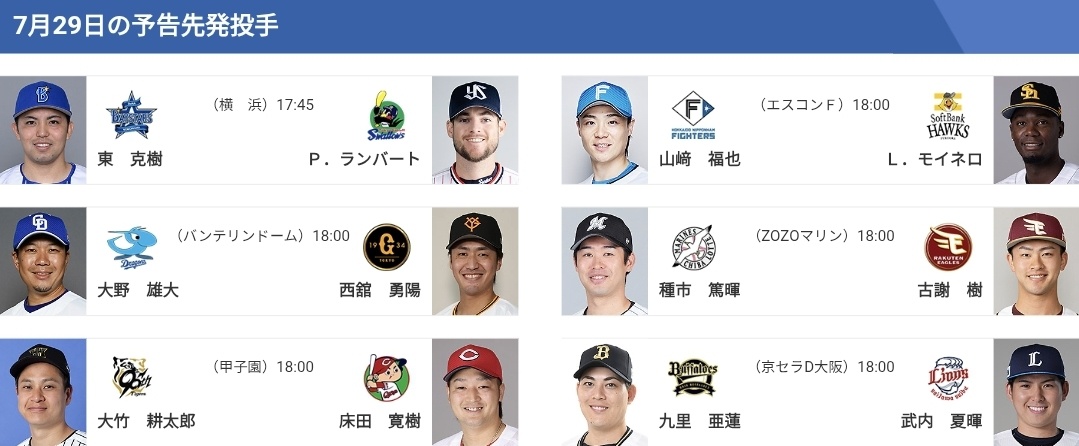This screenshot has height=446, width=1079.
Task: Select the Marines vs Eagles ZOZO Marine game
Action: click(x=820, y=261)
